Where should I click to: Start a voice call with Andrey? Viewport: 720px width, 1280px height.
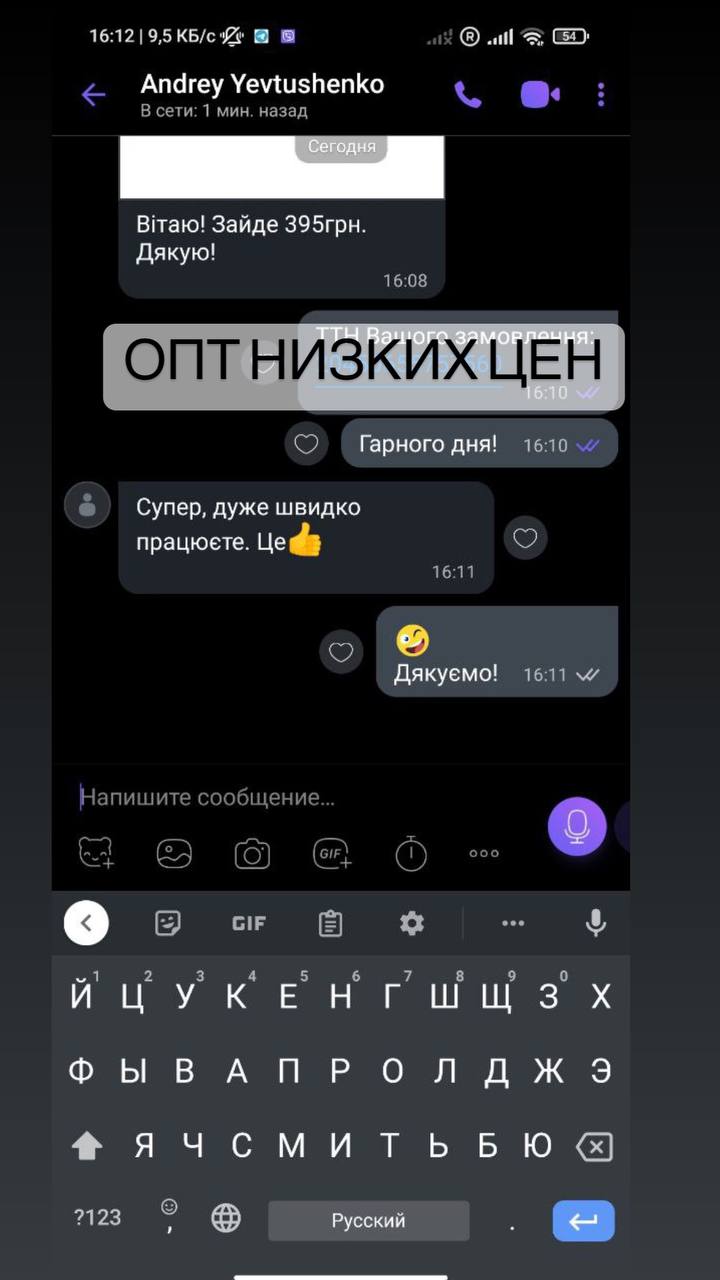pyautogui.click(x=467, y=95)
